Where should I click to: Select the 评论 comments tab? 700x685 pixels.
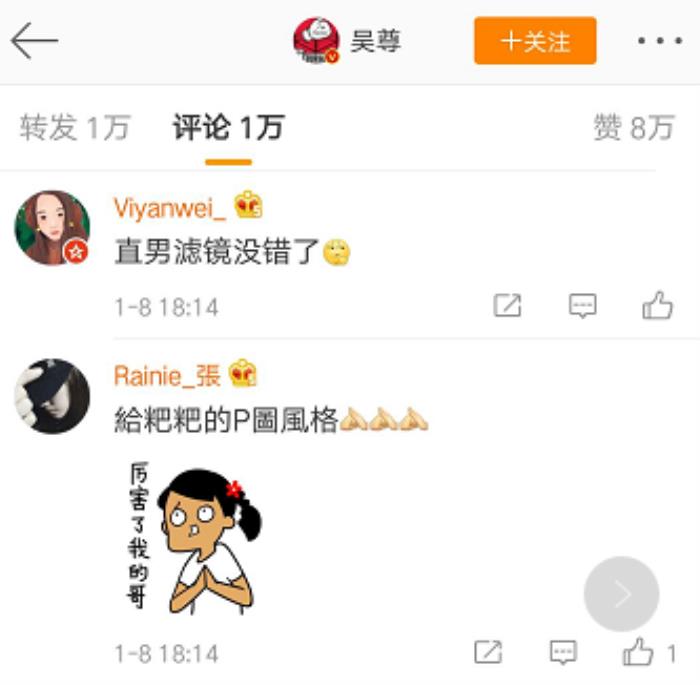228,128
